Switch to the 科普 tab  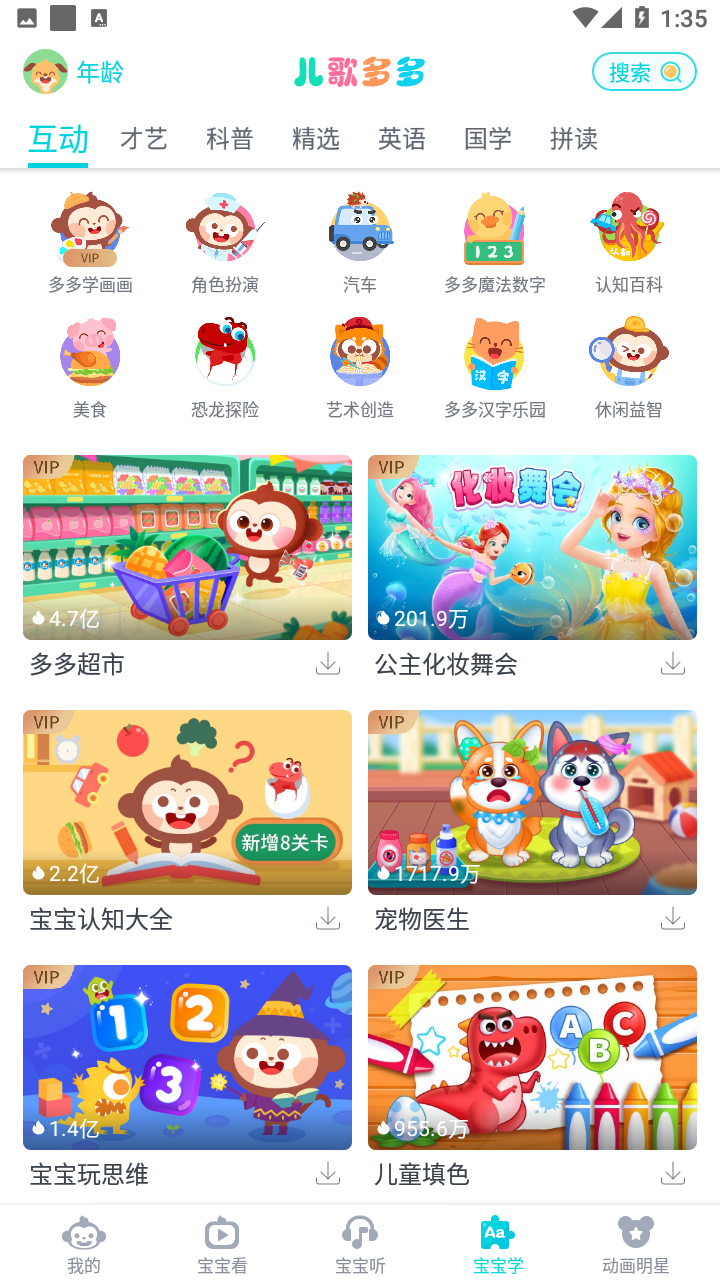tap(230, 139)
